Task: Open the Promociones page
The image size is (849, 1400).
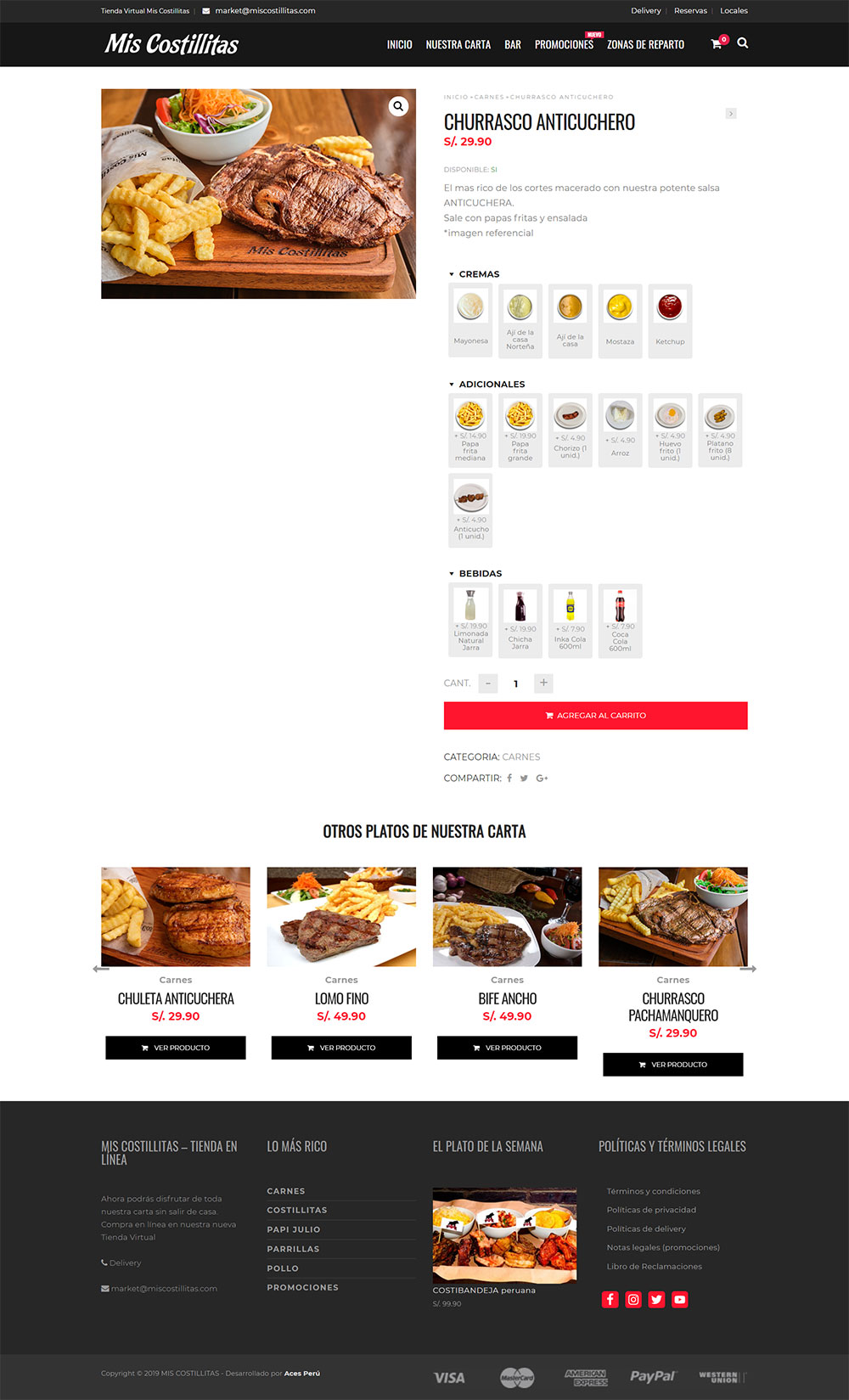Action: (x=564, y=44)
